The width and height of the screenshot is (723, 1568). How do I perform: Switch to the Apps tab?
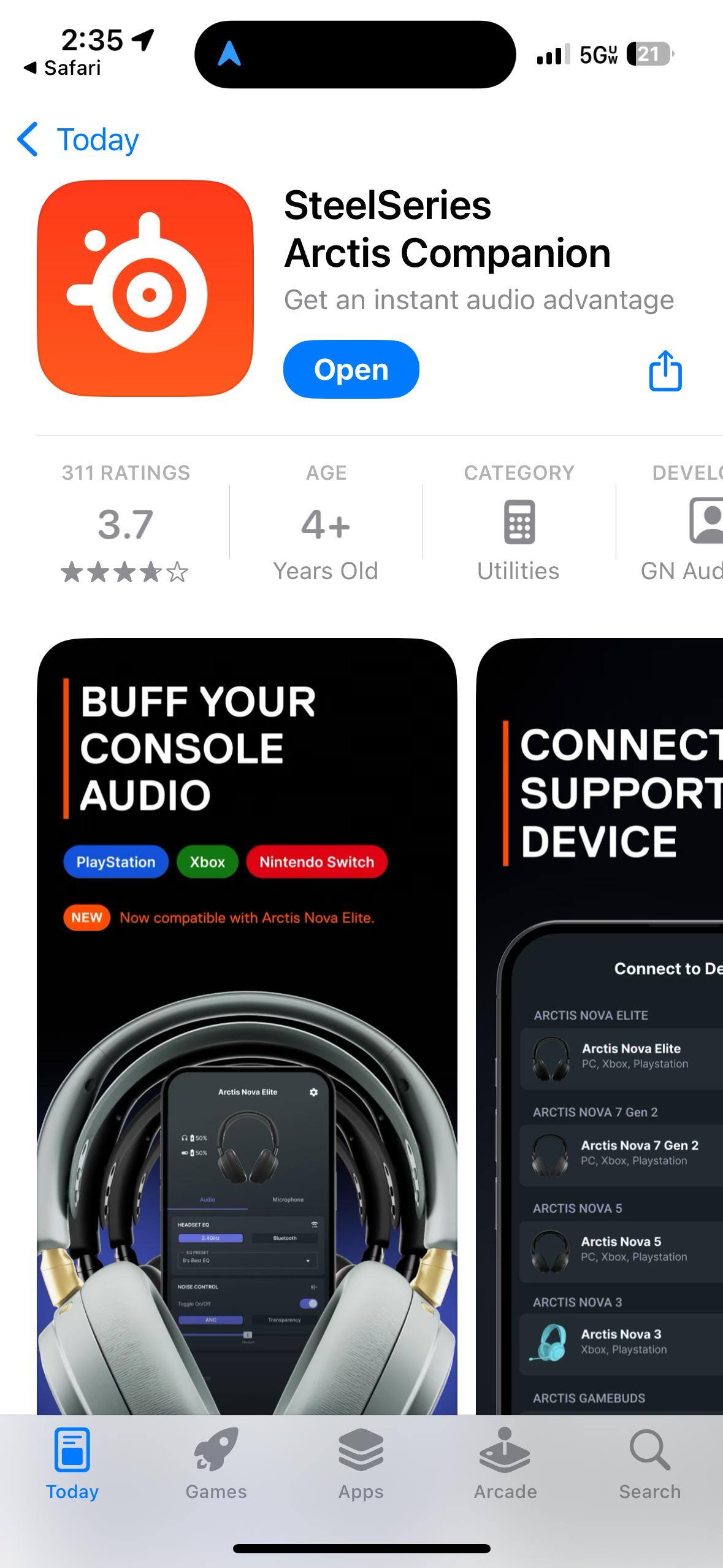point(361,1464)
